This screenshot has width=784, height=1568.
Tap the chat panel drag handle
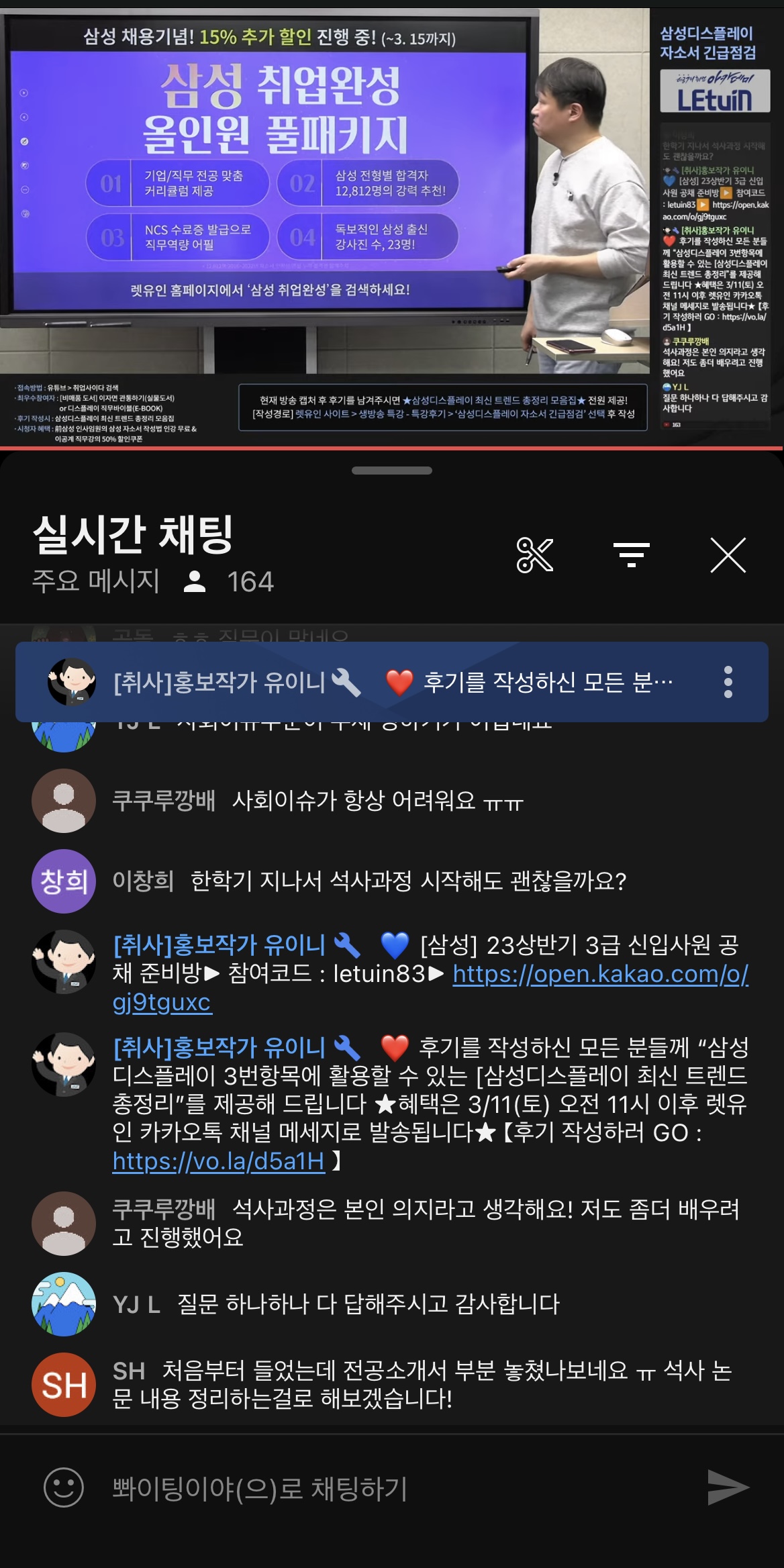(392, 471)
